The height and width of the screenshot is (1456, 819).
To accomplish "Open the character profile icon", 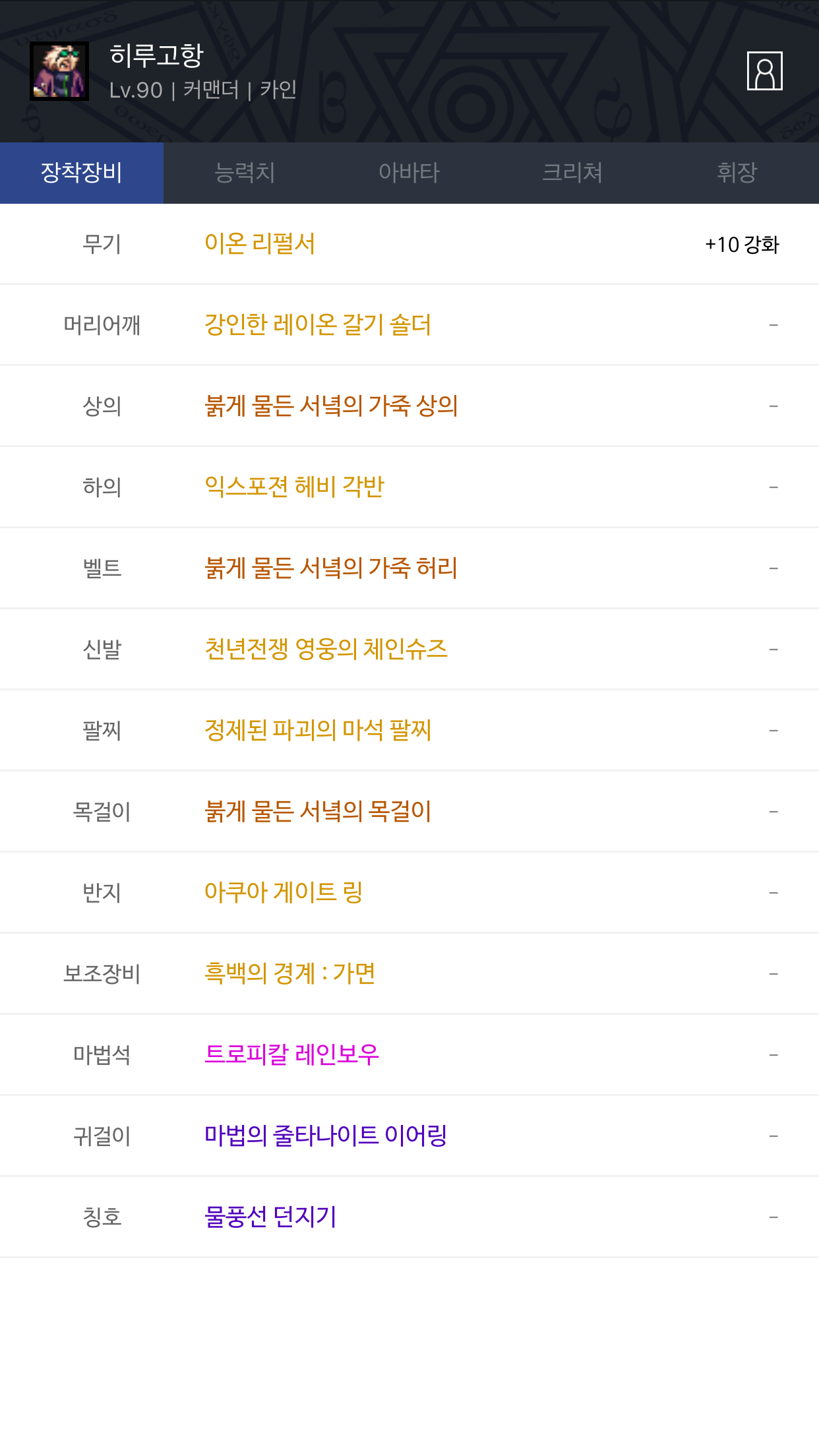I will [x=764, y=71].
